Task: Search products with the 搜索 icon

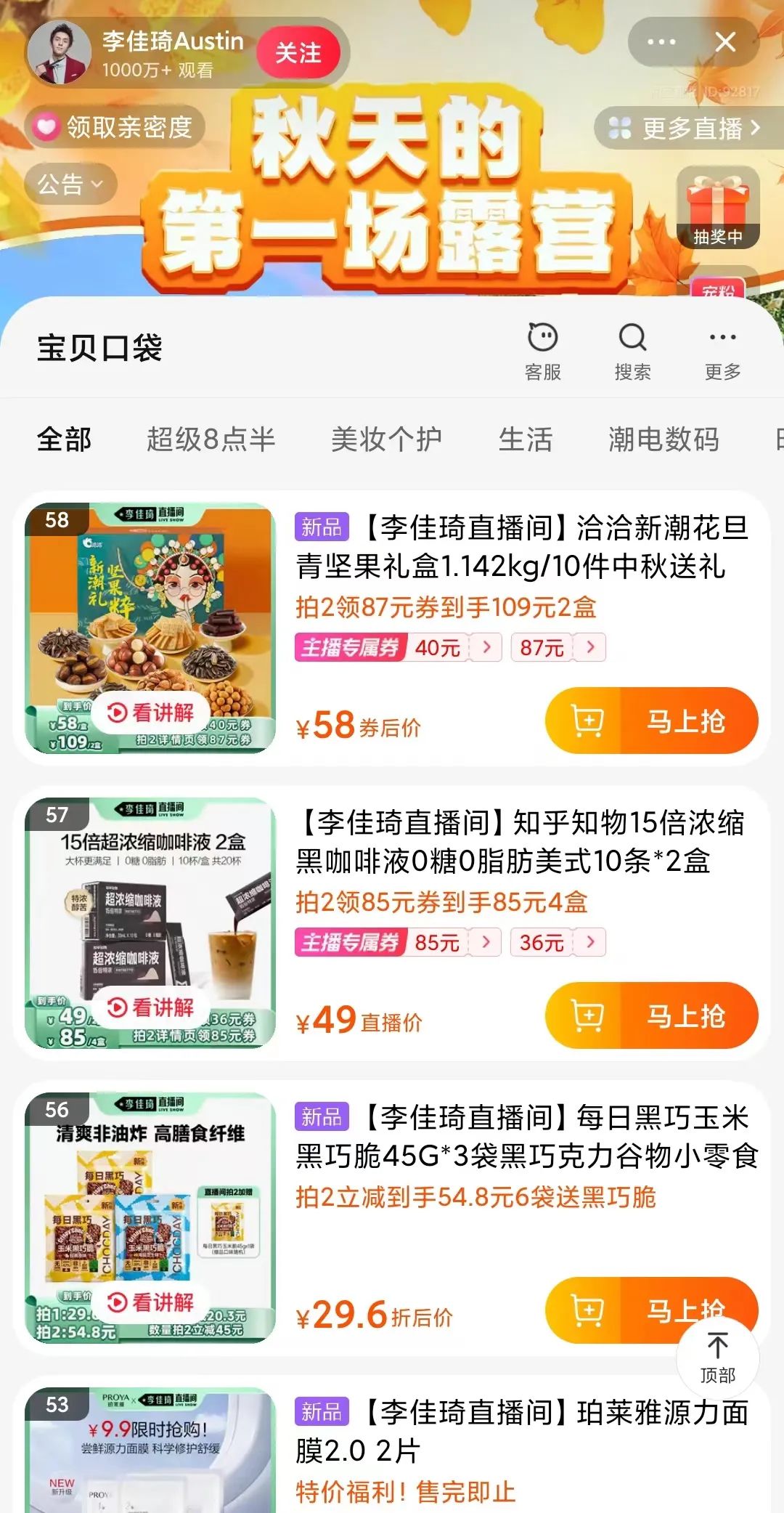Action: pyautogui.click(x=632, y=350)
